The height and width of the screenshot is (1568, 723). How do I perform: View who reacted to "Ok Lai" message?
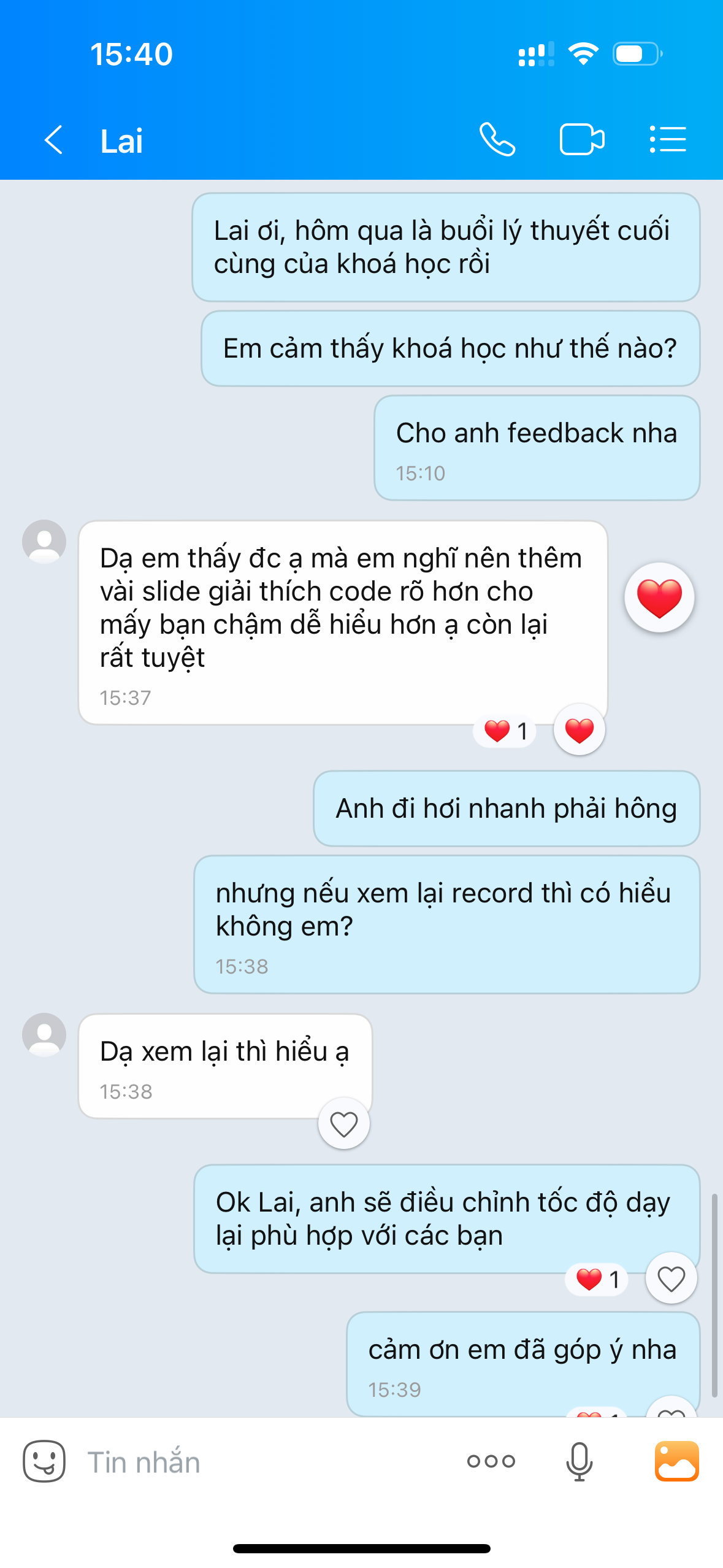click(x=597, y=1280)
